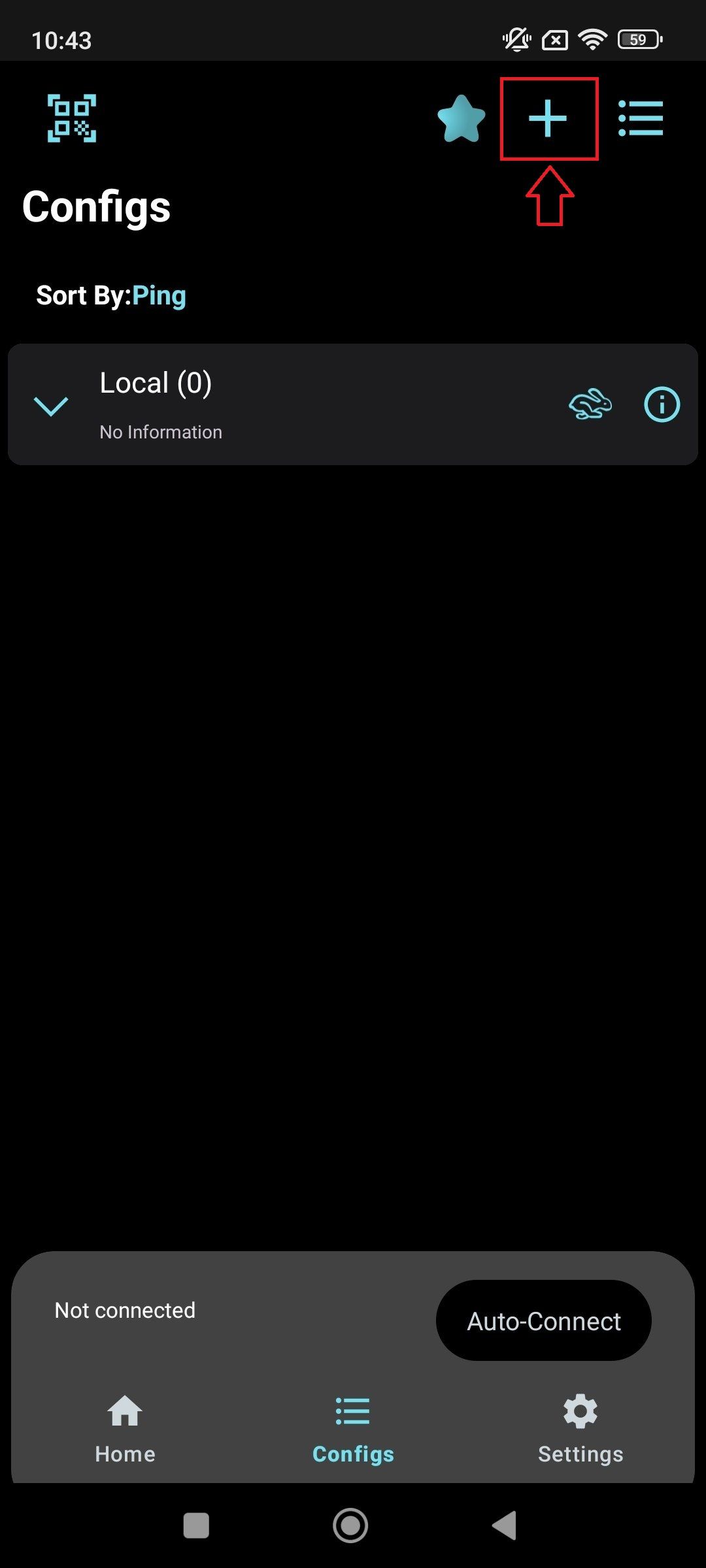Image resolution: width=706 pixels, height=1568 pixels.
Task: Switch to the Home tab
Action: coord(125,1429)
